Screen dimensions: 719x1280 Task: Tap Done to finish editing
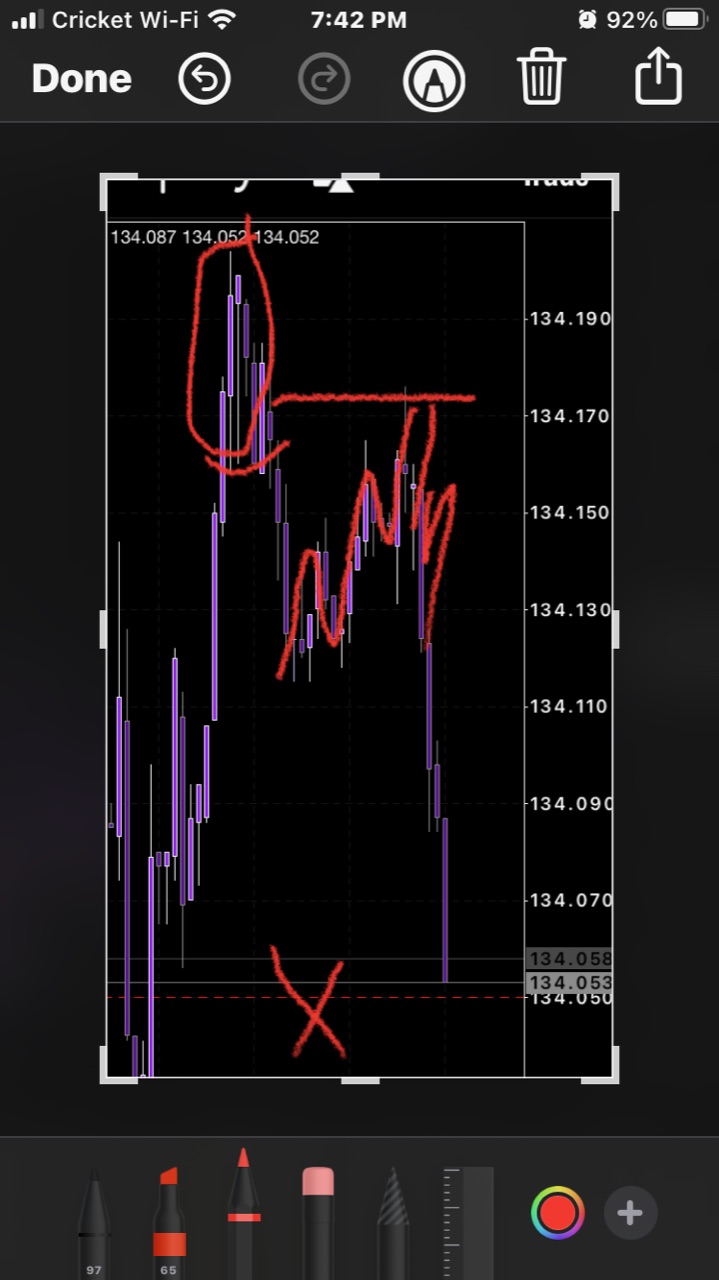[x=81, y=79]
